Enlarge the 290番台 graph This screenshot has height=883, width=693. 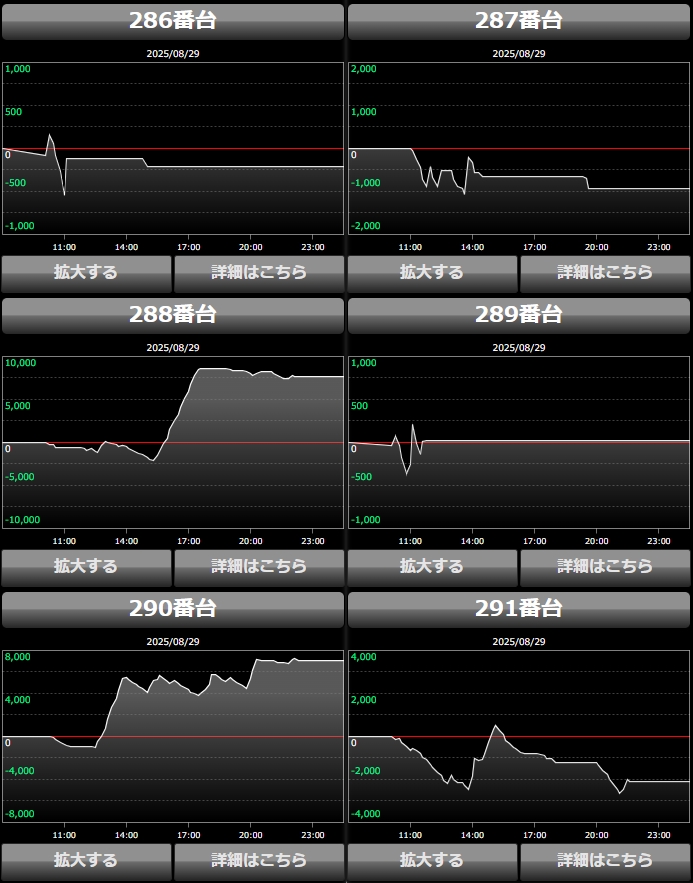click(86, 860)
